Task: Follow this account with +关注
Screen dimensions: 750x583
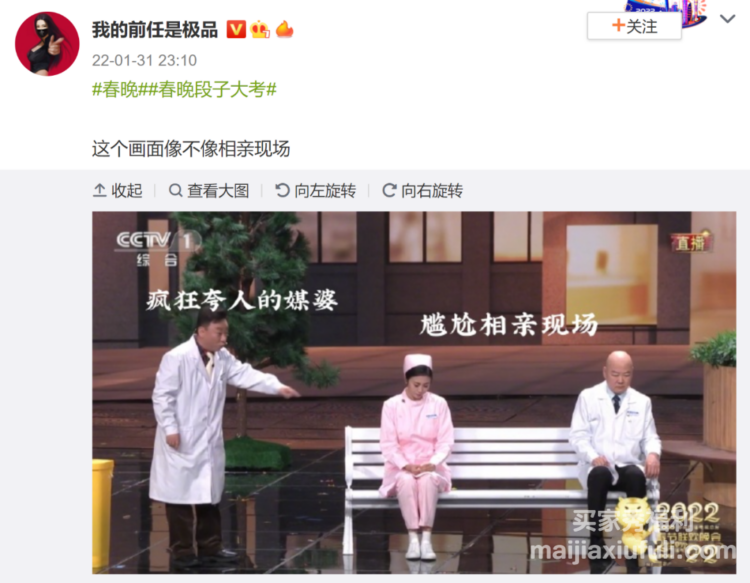Action: pyautogui.click(x=634, y=26)
